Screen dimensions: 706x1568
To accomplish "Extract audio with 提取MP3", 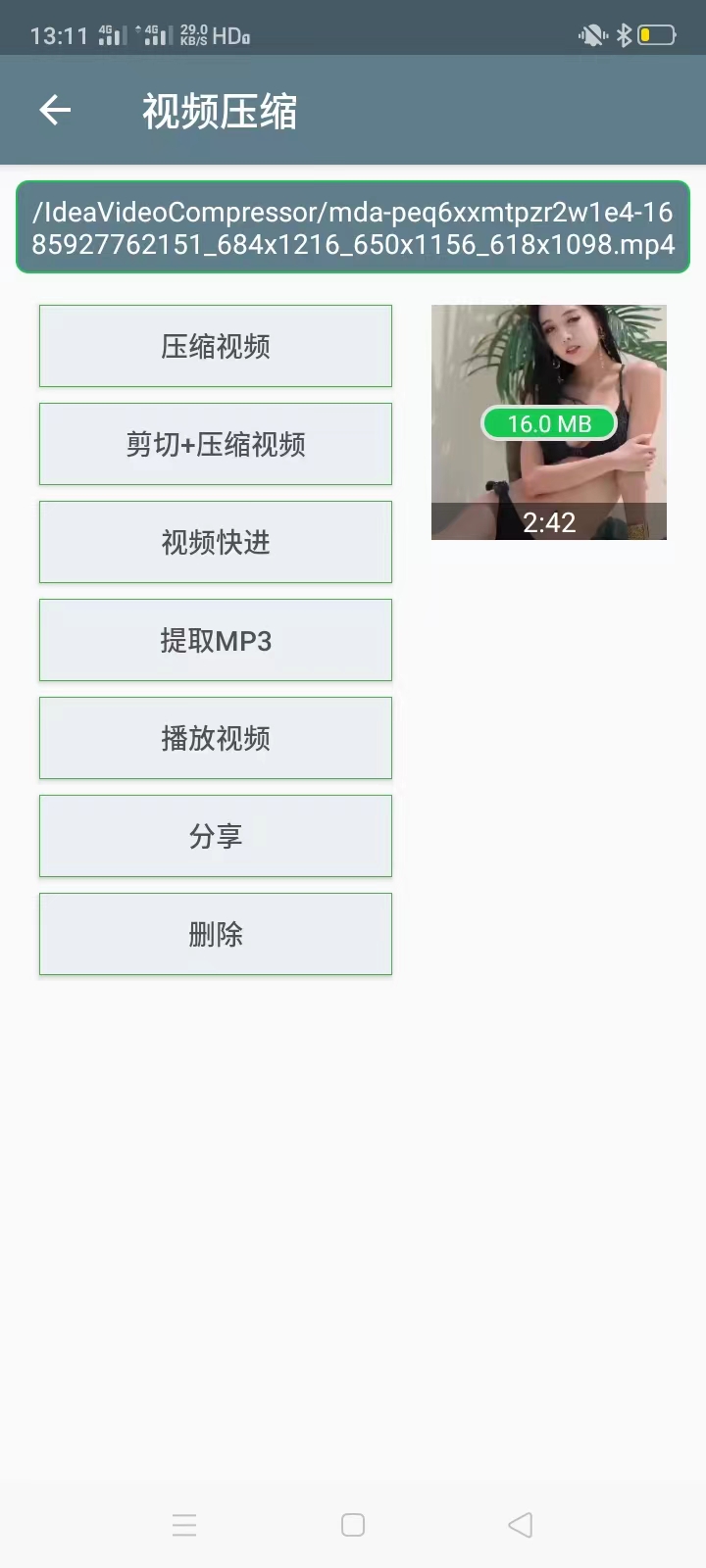I will [216, 640].
